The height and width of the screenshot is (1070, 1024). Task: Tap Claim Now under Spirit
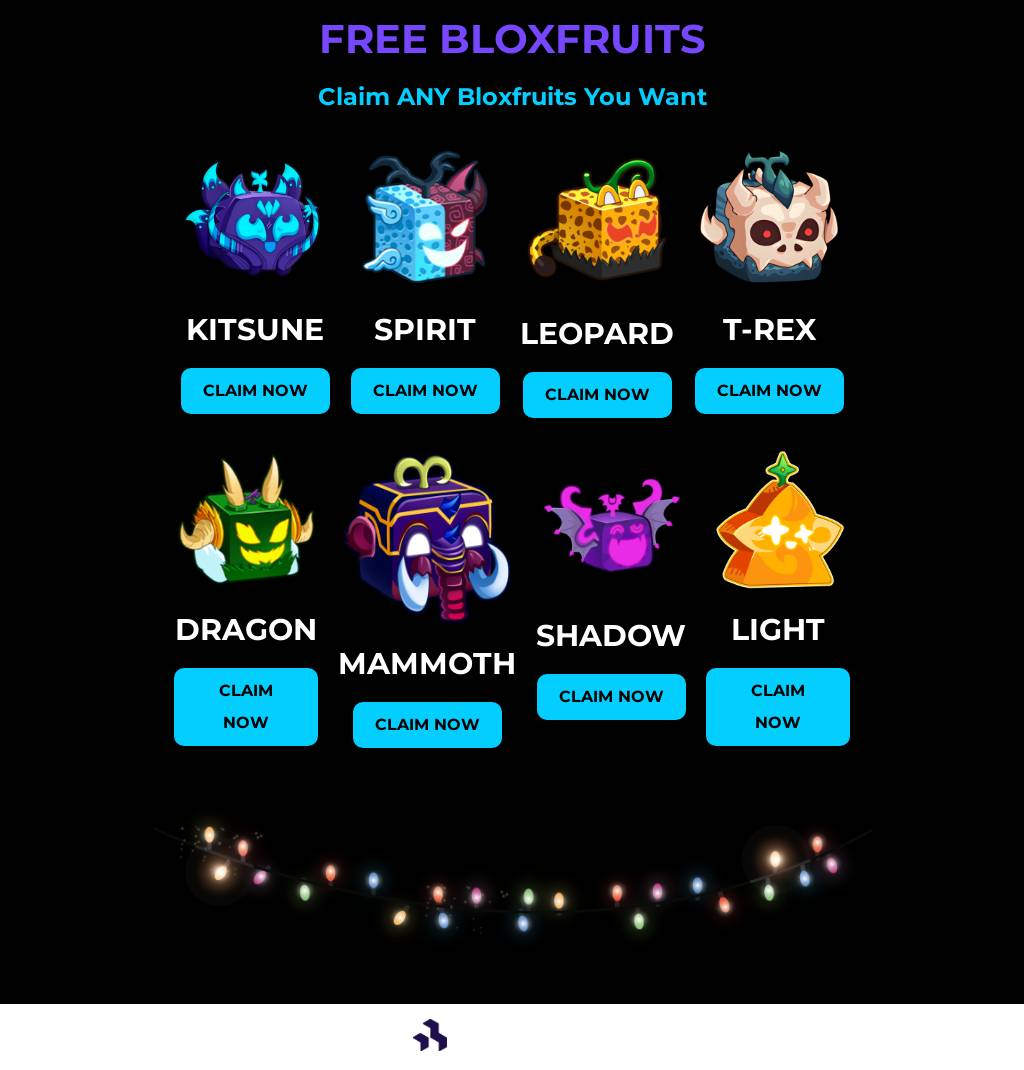tap(425, 391)
